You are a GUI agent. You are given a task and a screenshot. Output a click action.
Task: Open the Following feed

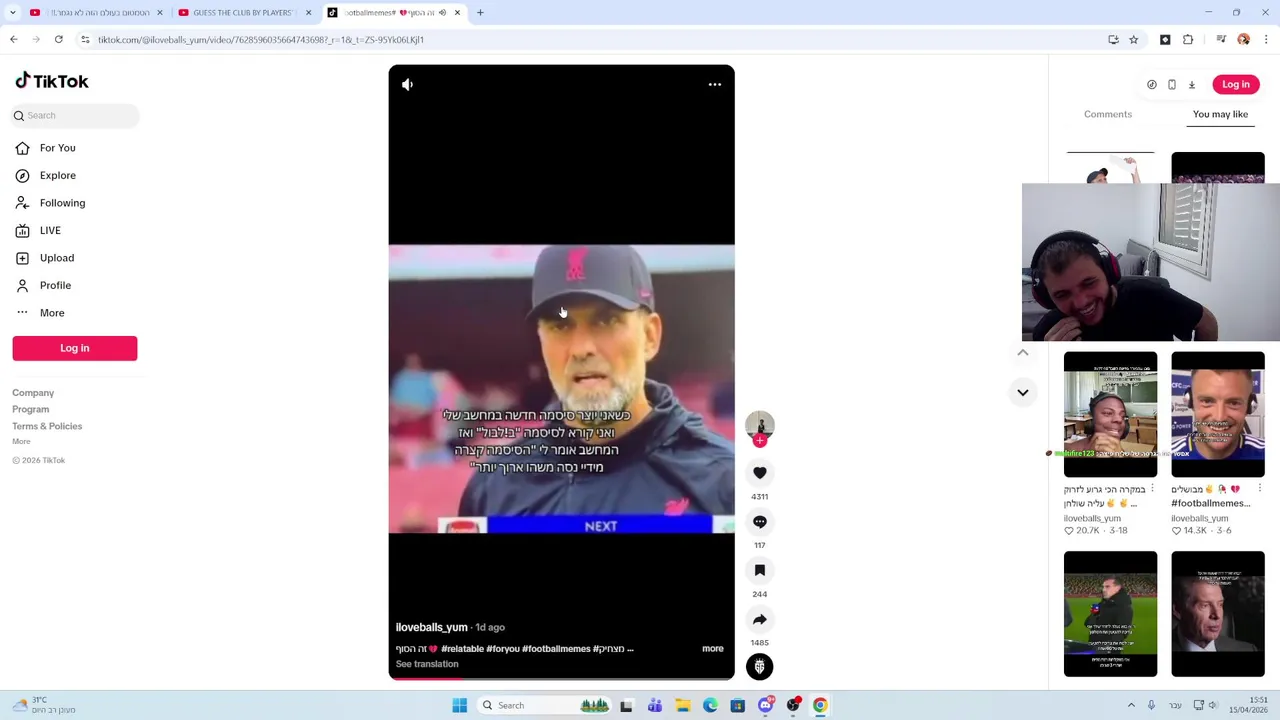pos(62,203)
